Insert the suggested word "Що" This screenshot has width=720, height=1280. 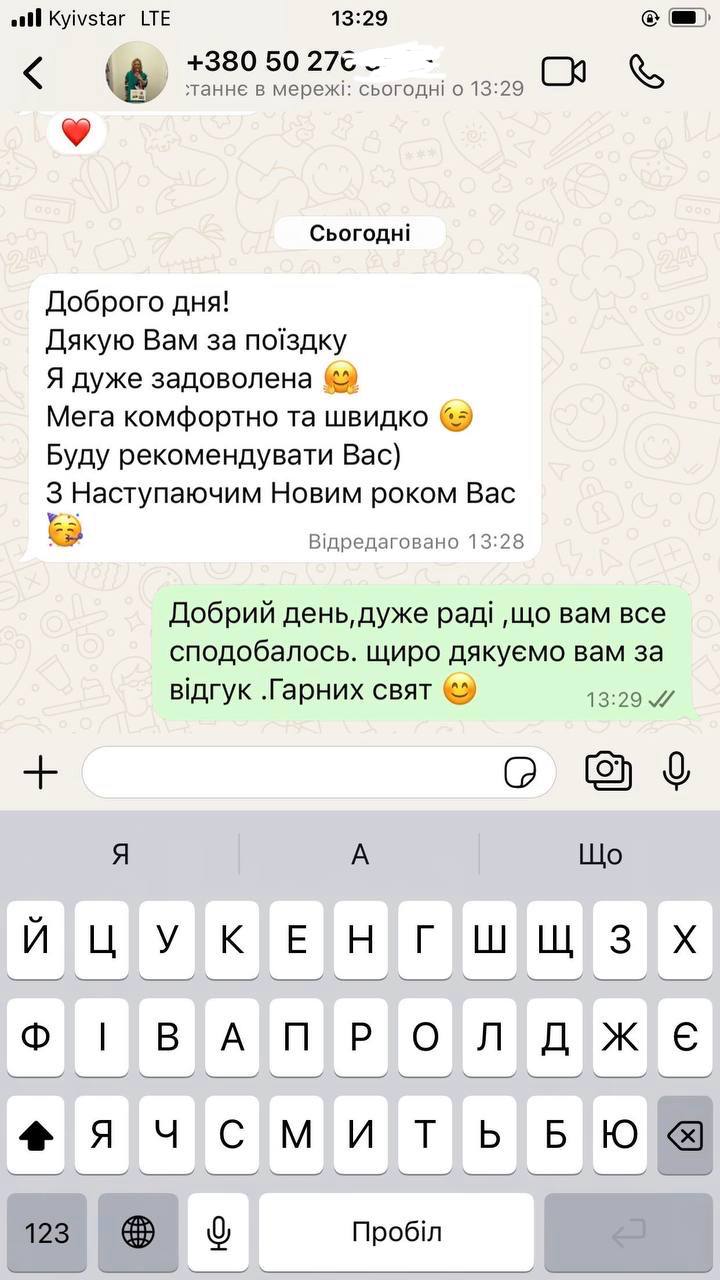[600, 854]
